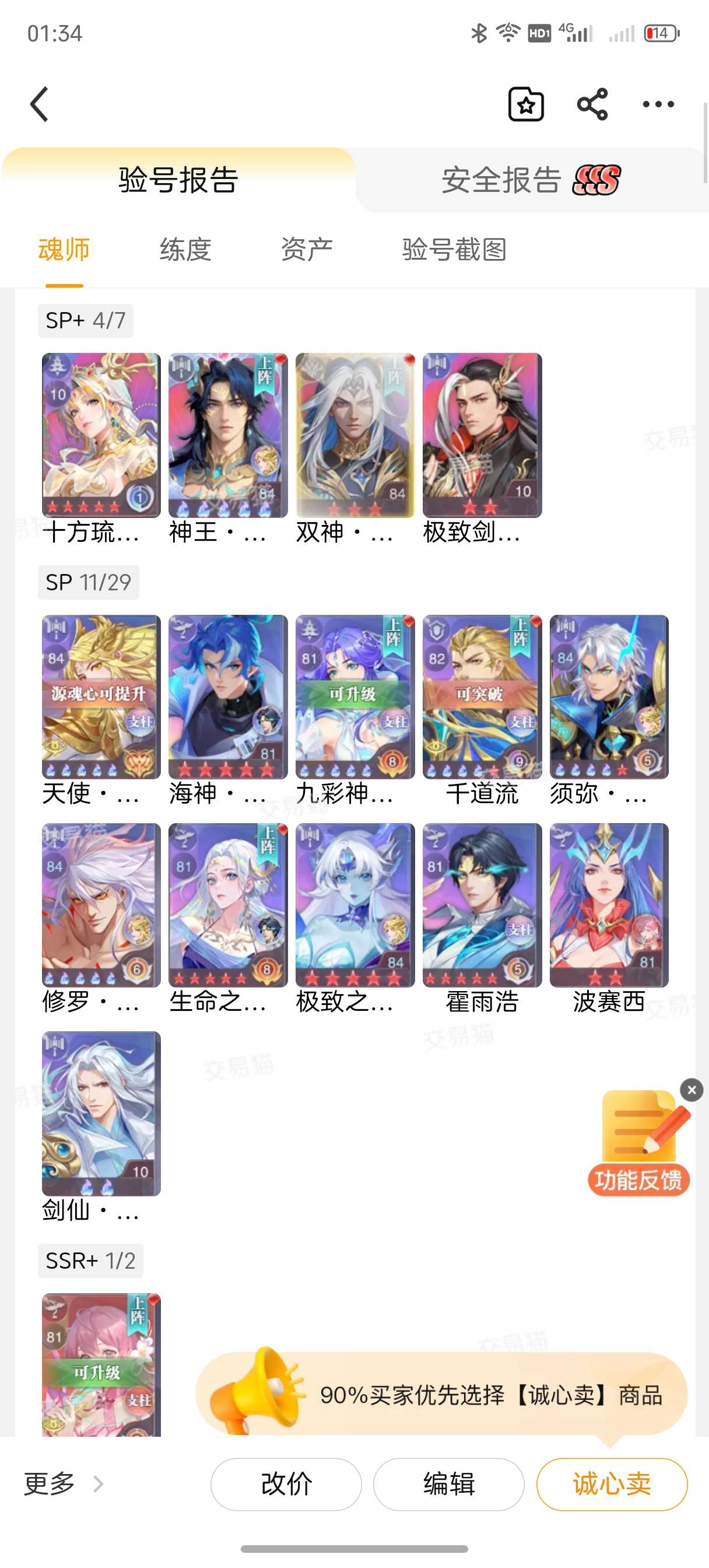This screenshot has height=1568, width=709.
Task: View the 验号截图 sub-tab
Action: coord(454,250)
